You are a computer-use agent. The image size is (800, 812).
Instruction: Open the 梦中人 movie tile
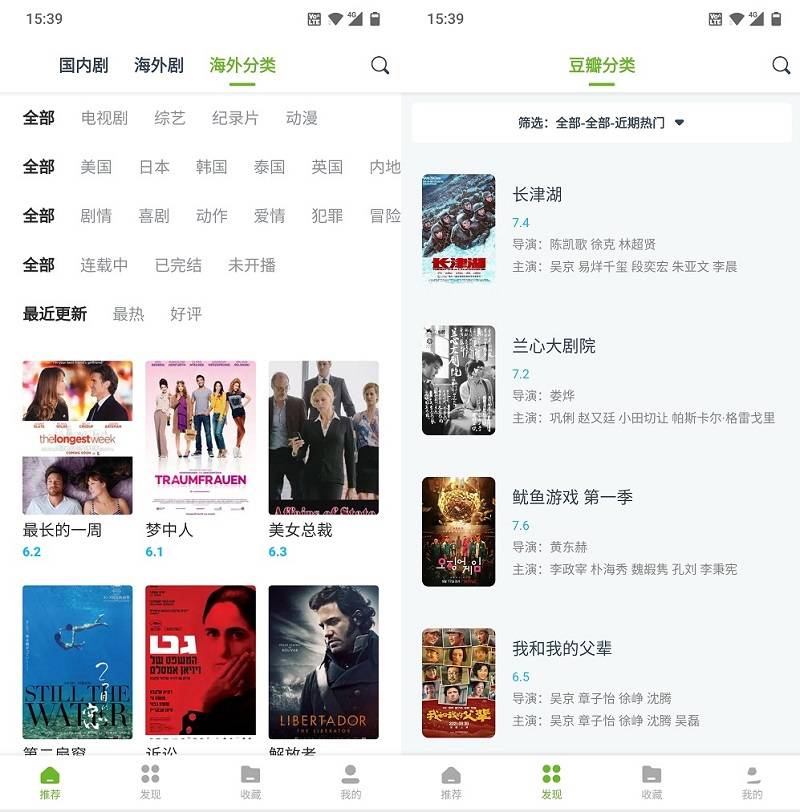tap(200, 438)
